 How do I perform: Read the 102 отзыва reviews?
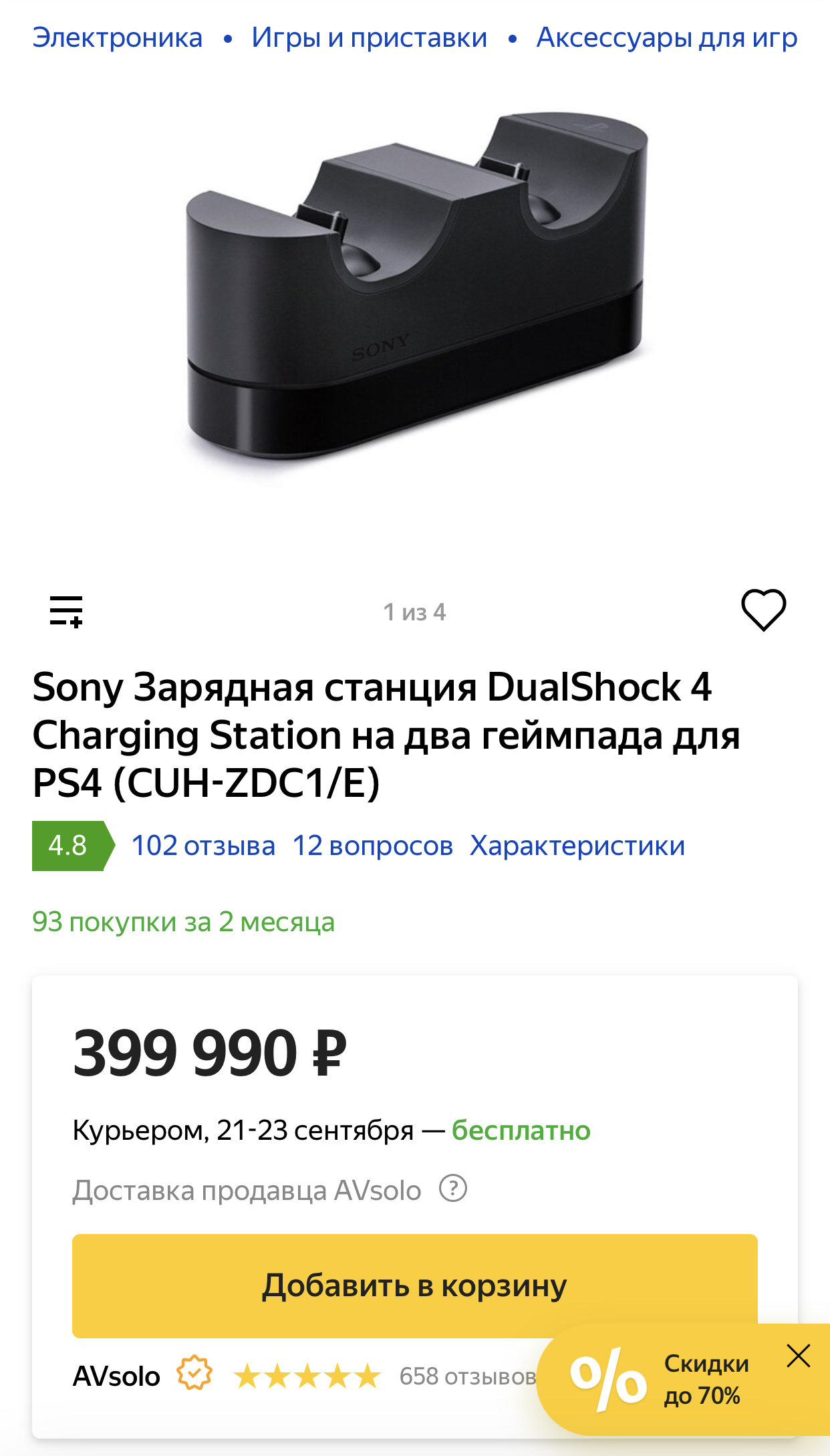click(203, 846)
